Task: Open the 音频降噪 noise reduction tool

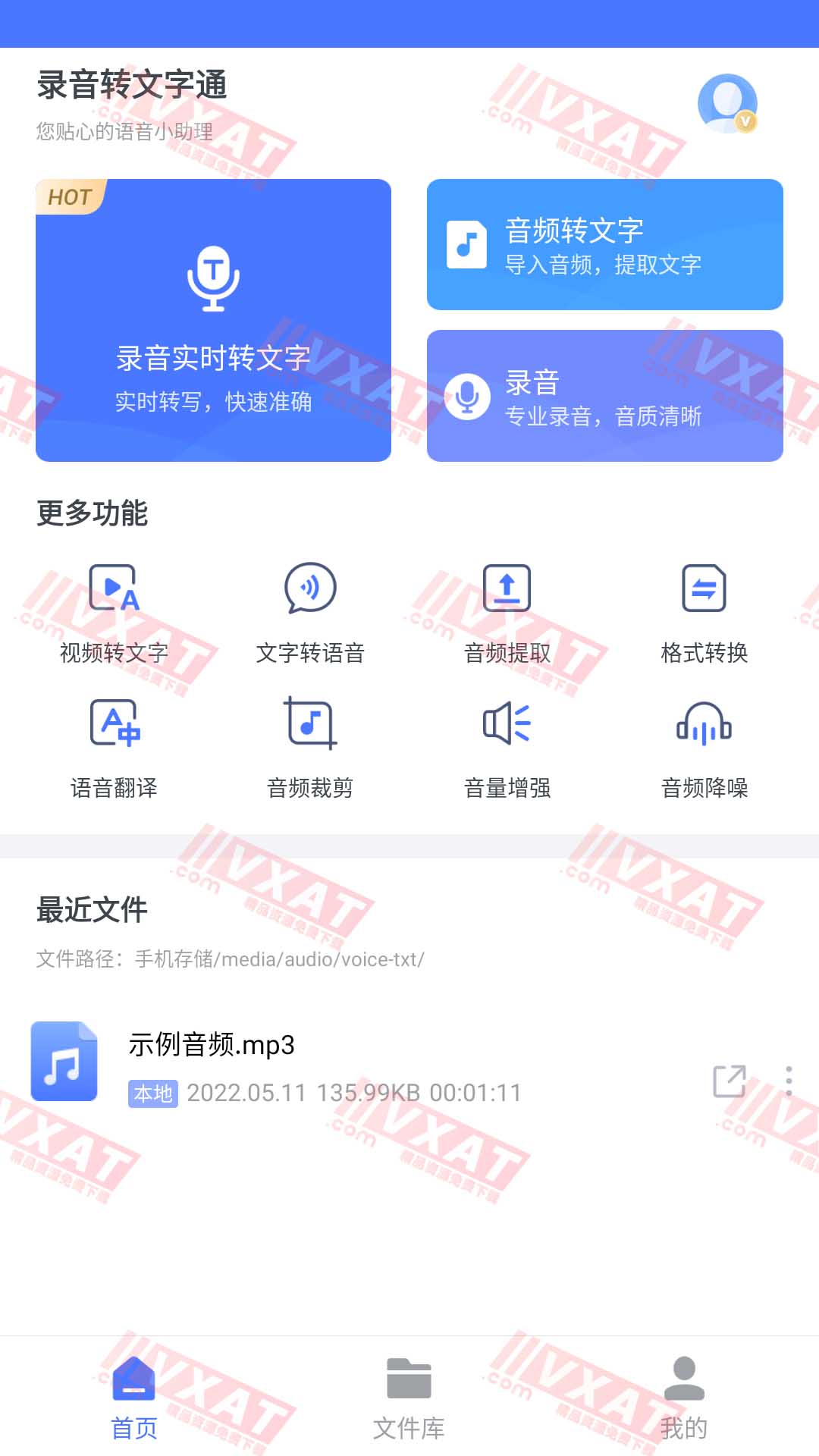Action: click(x=704, y=728)
